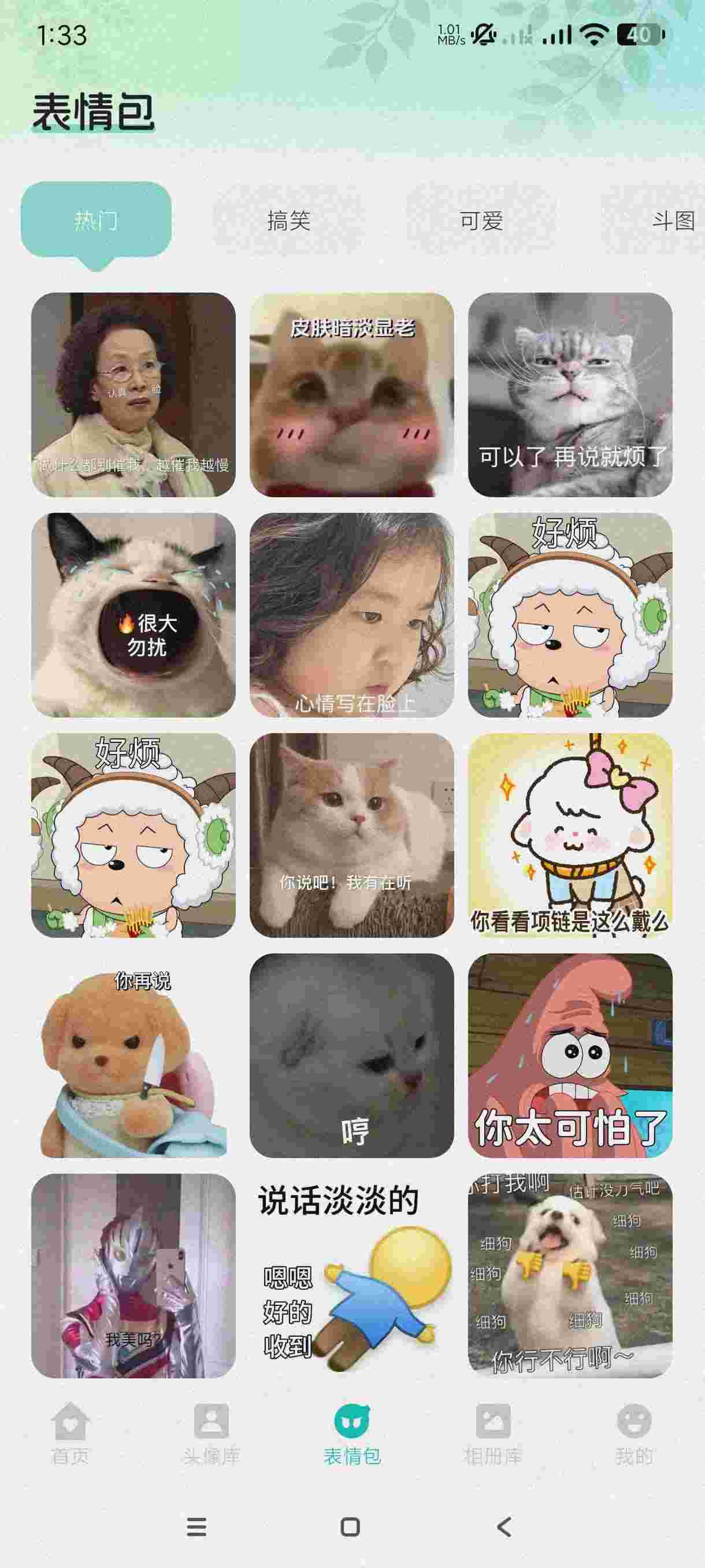Switch to the 头像库 tab
The image size is (705, 1568).
coord(211,1434)
